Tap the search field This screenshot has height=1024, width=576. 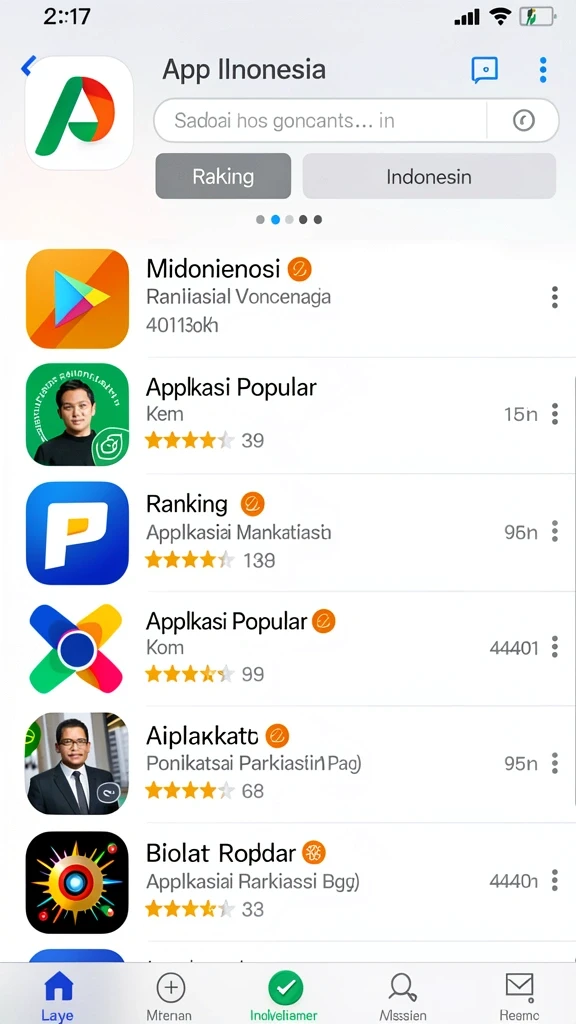(320, 120)
